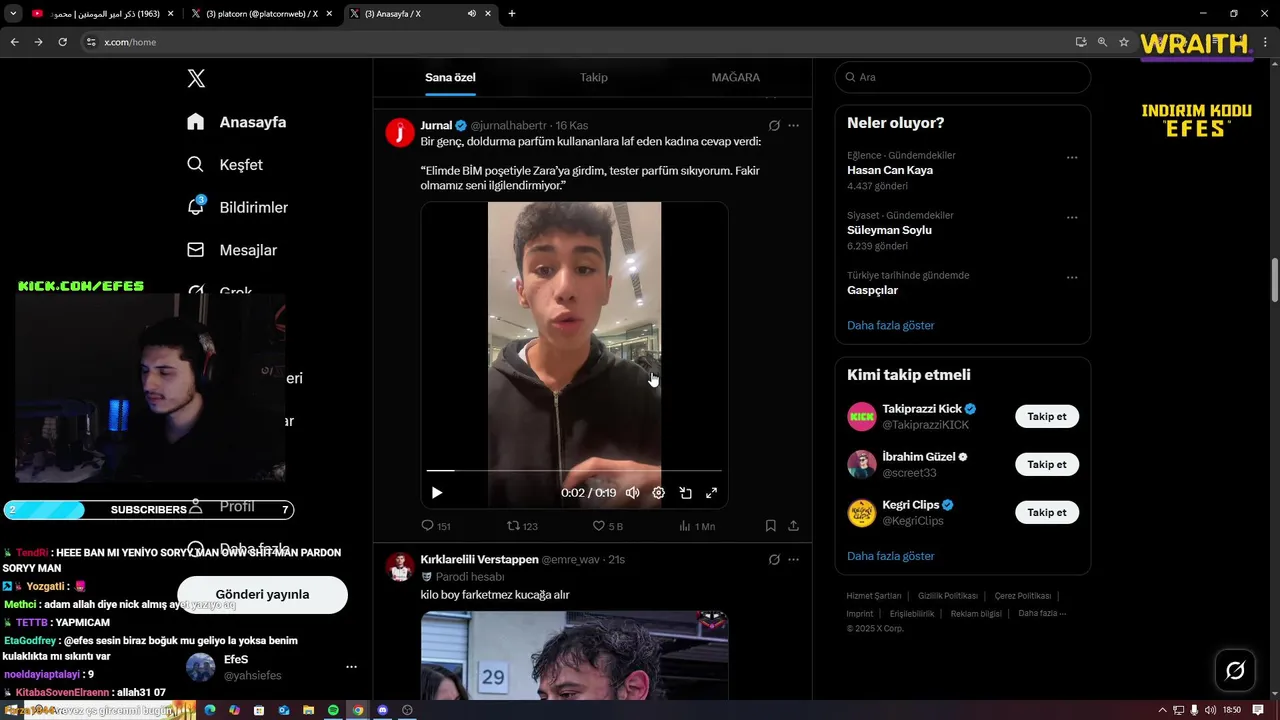
Task: Switch to the MAĞARA tab
Action: [735, 77]
